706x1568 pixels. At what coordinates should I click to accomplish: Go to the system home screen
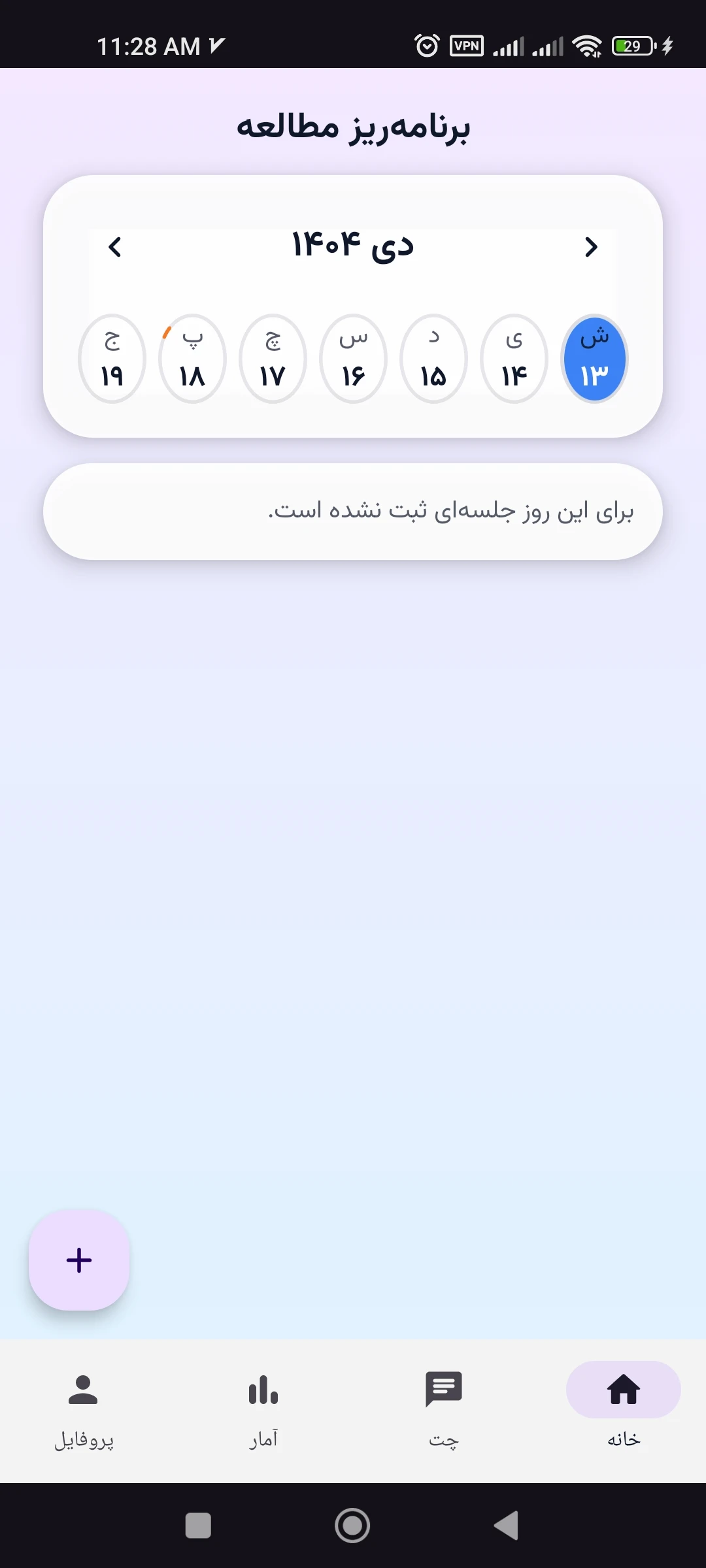[x=352, y=1526]
